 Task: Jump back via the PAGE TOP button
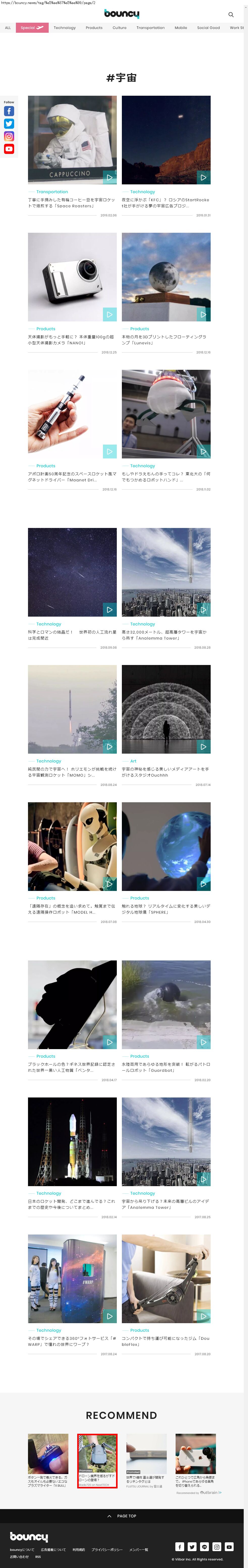click(122, 1516)
